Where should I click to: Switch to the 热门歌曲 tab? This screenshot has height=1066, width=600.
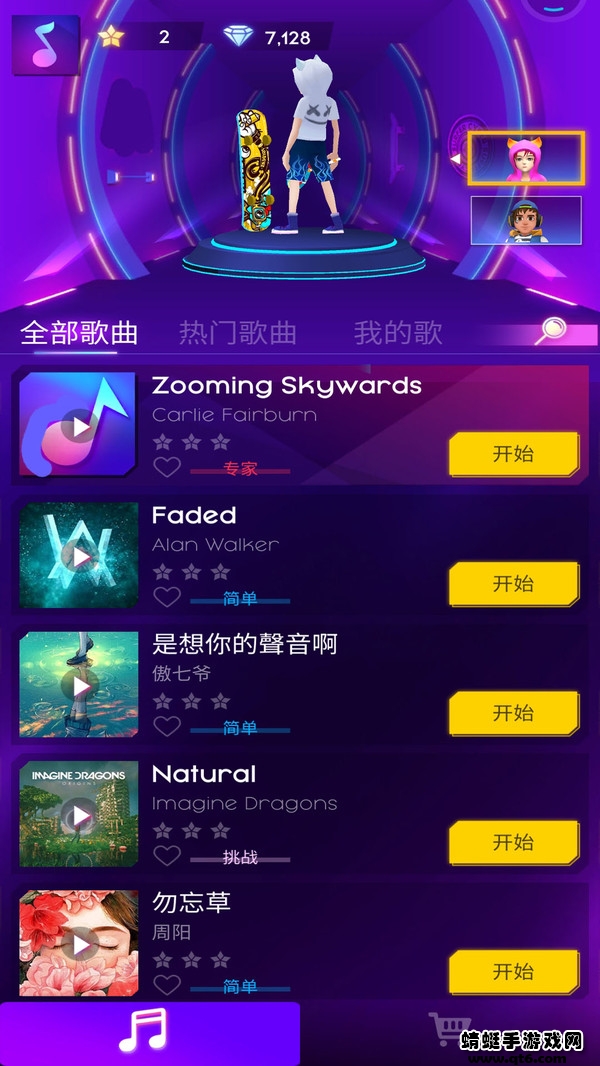238,333
